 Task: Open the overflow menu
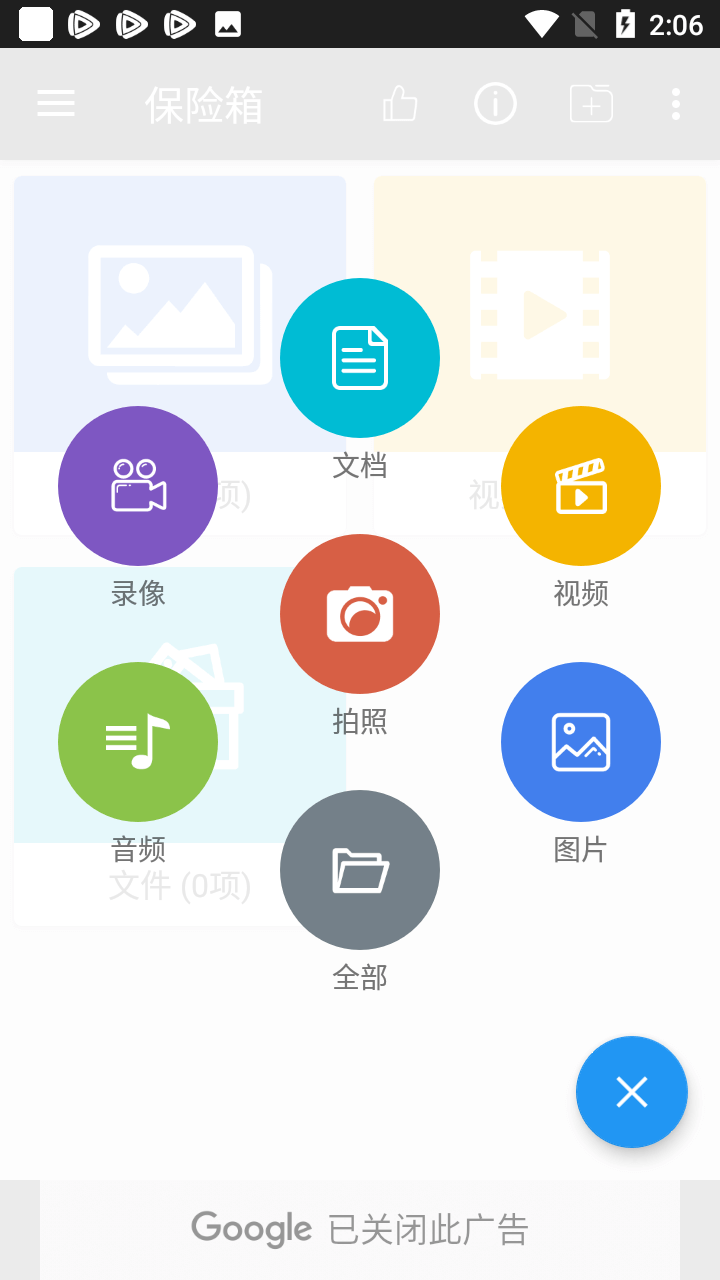click(x=676, y=104)
